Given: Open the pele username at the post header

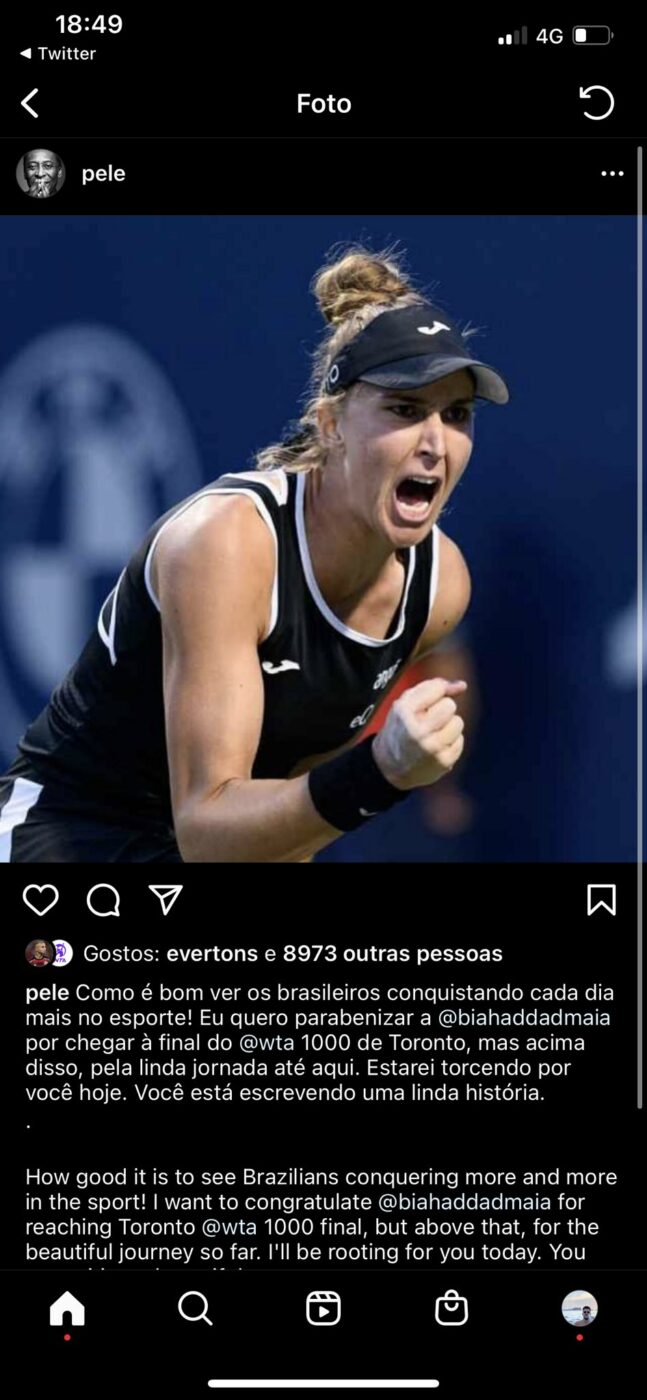Looking at the screenshot, I should tap(103, 174).
